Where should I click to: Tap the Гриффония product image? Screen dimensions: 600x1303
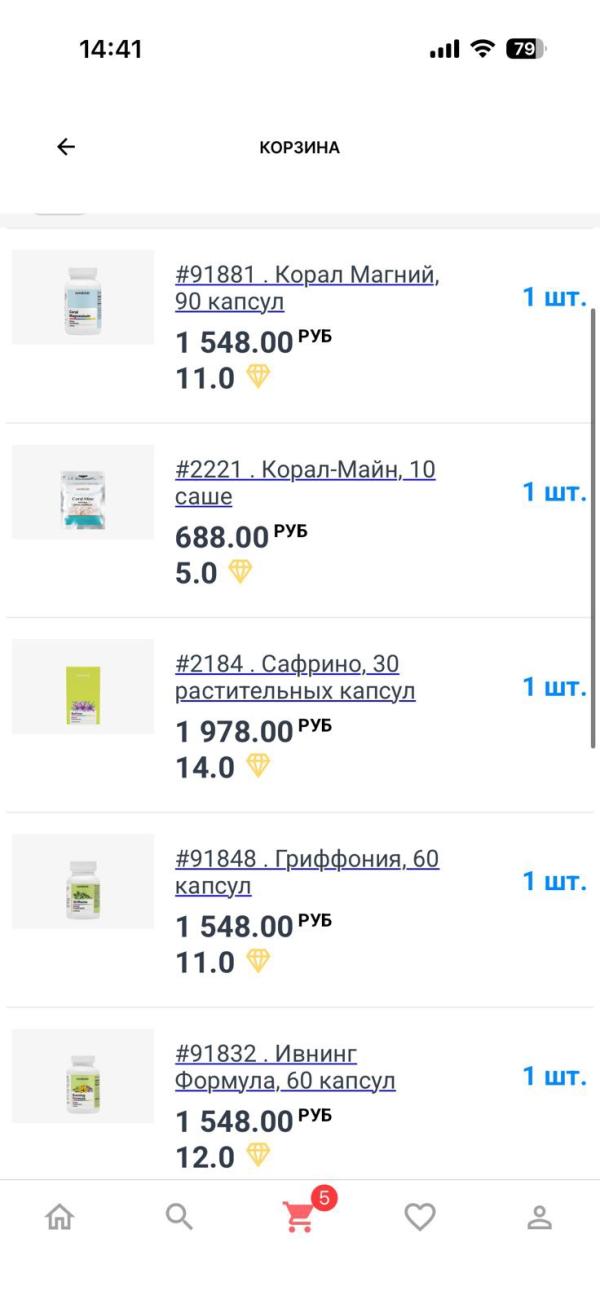83,881
